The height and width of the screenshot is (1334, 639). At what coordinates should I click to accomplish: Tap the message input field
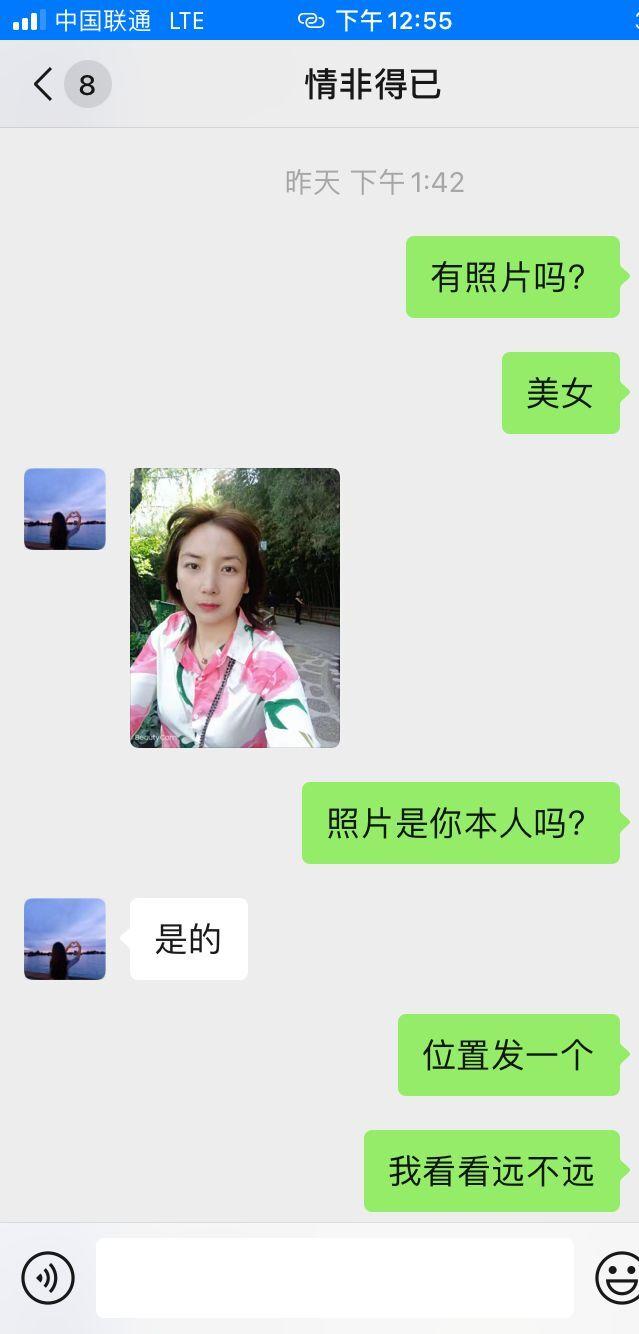click(x=334, y=1277)
